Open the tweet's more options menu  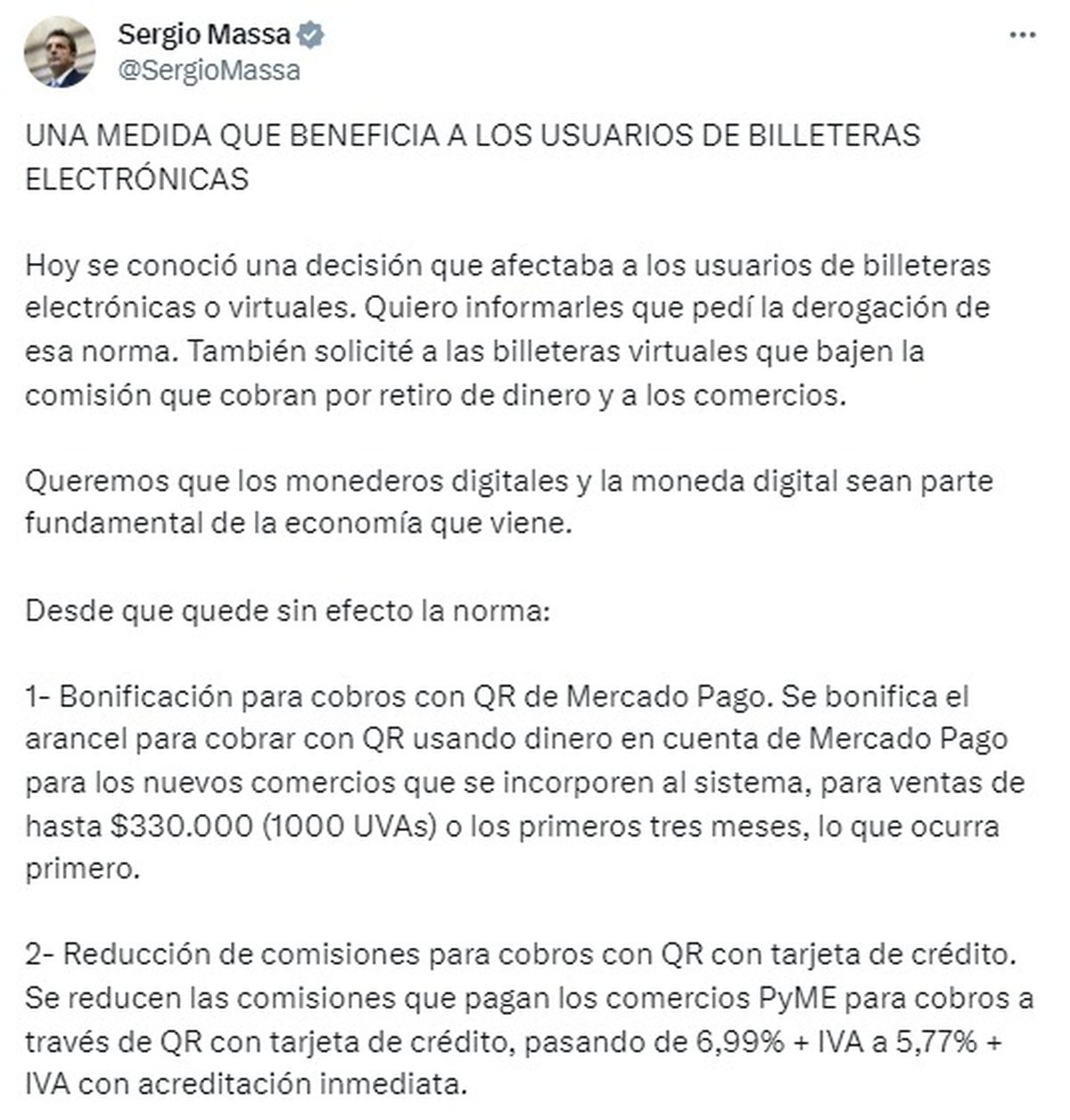1022,35
